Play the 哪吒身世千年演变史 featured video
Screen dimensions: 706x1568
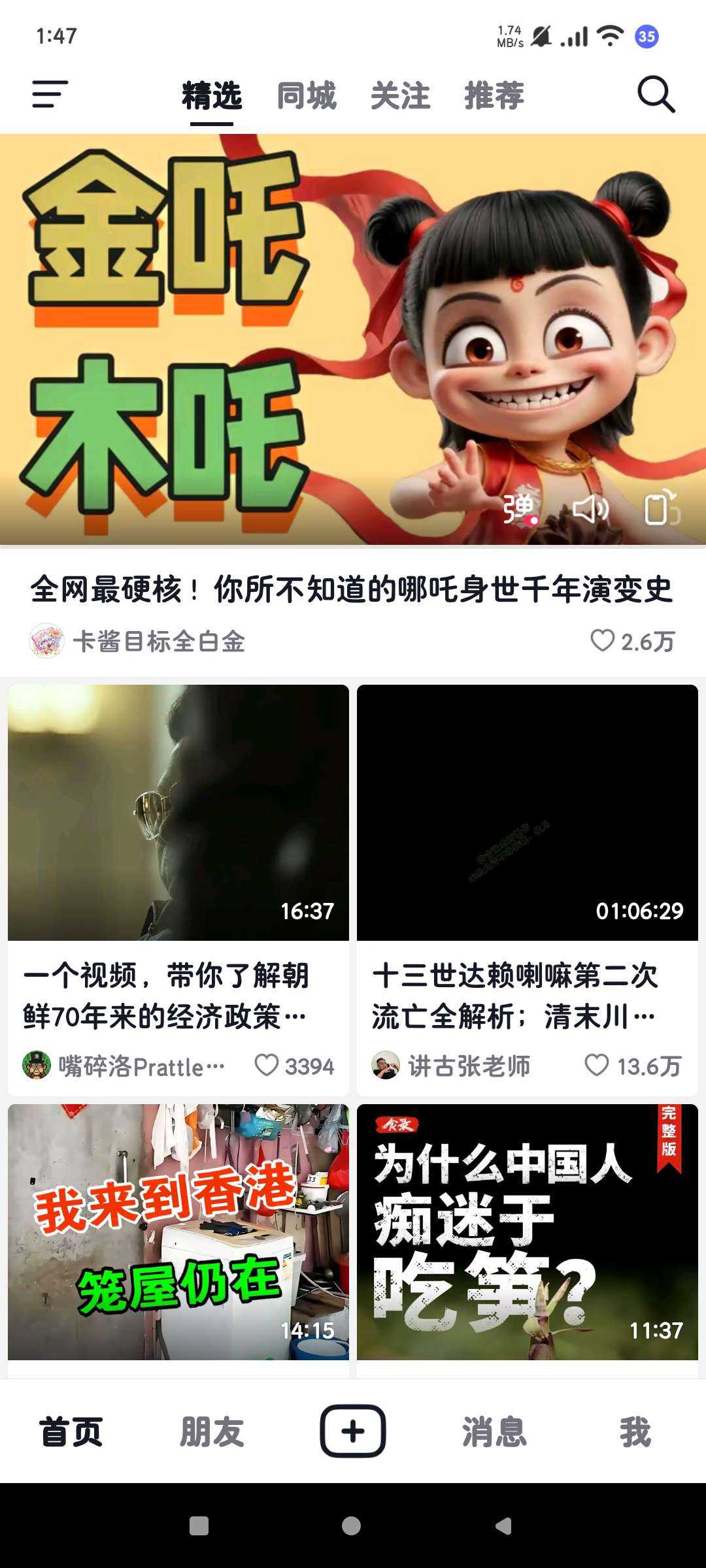pyautogui.click(x=353, y=327)
